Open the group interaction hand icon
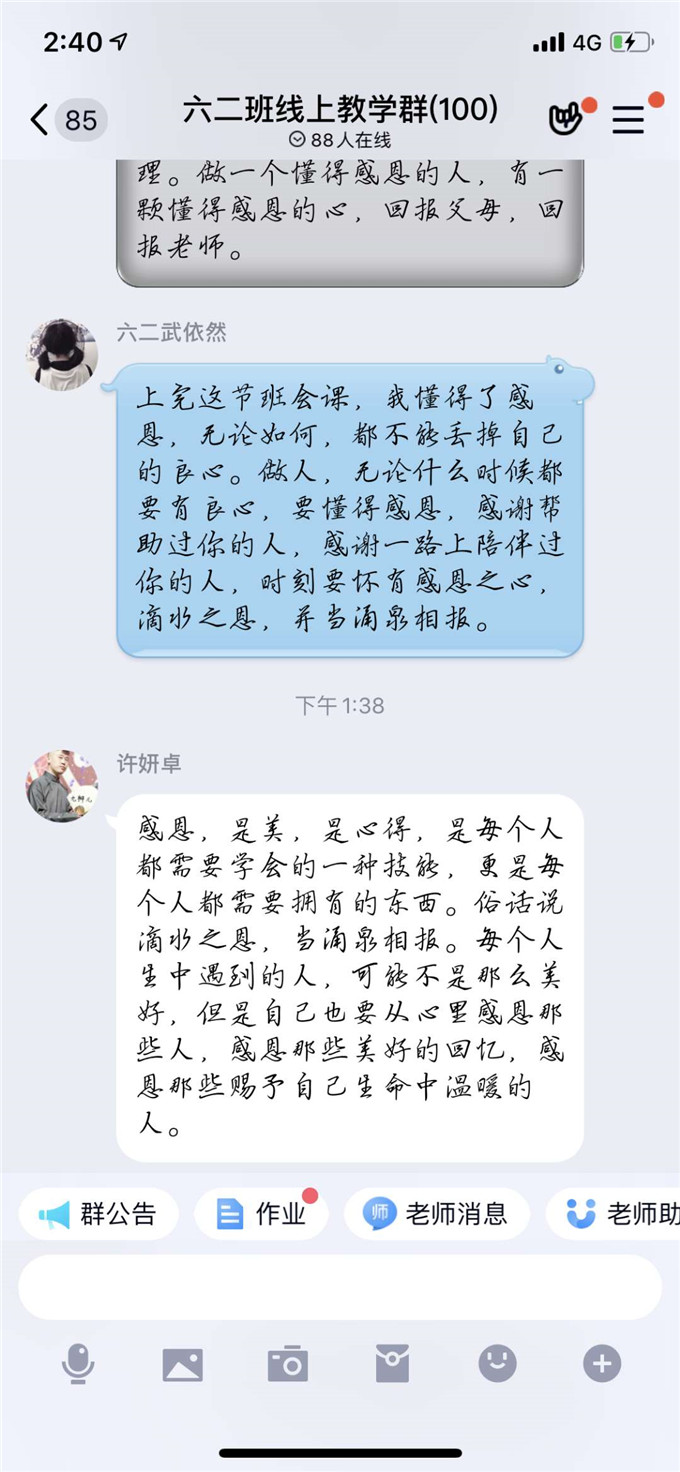680x1472 pixels. 566,120
